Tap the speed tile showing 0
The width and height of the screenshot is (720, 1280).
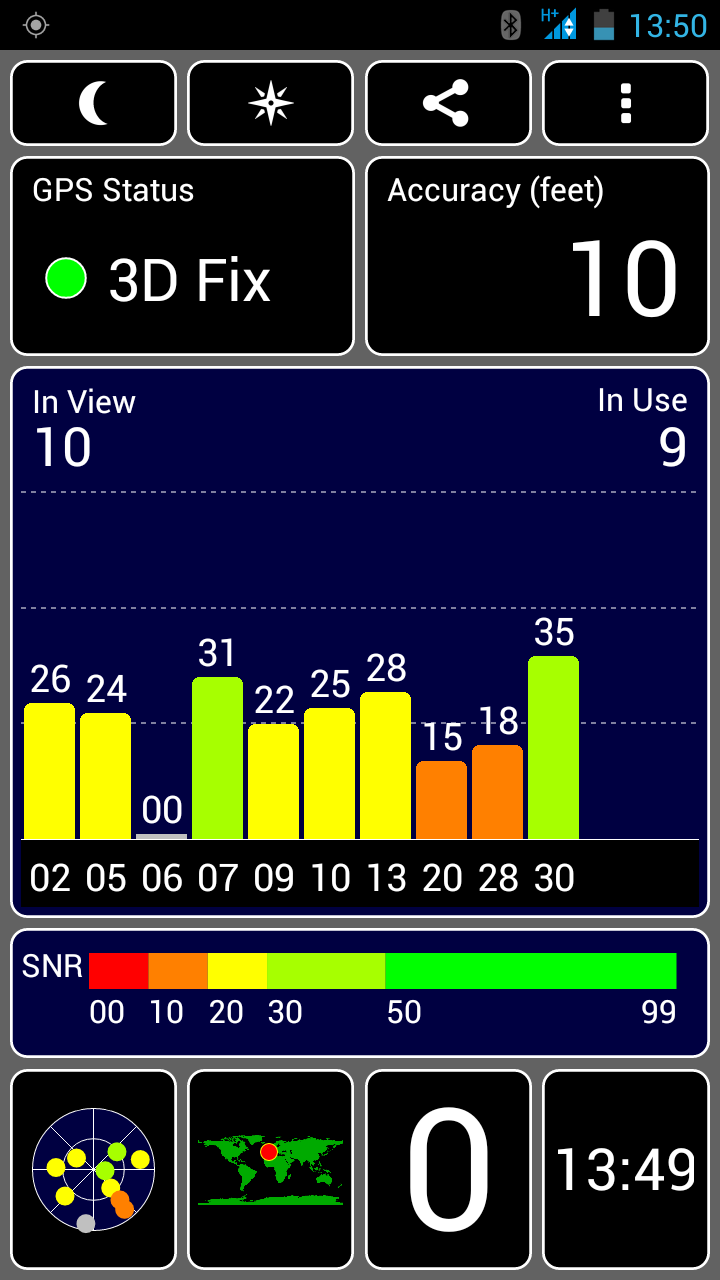point(448,1170)
